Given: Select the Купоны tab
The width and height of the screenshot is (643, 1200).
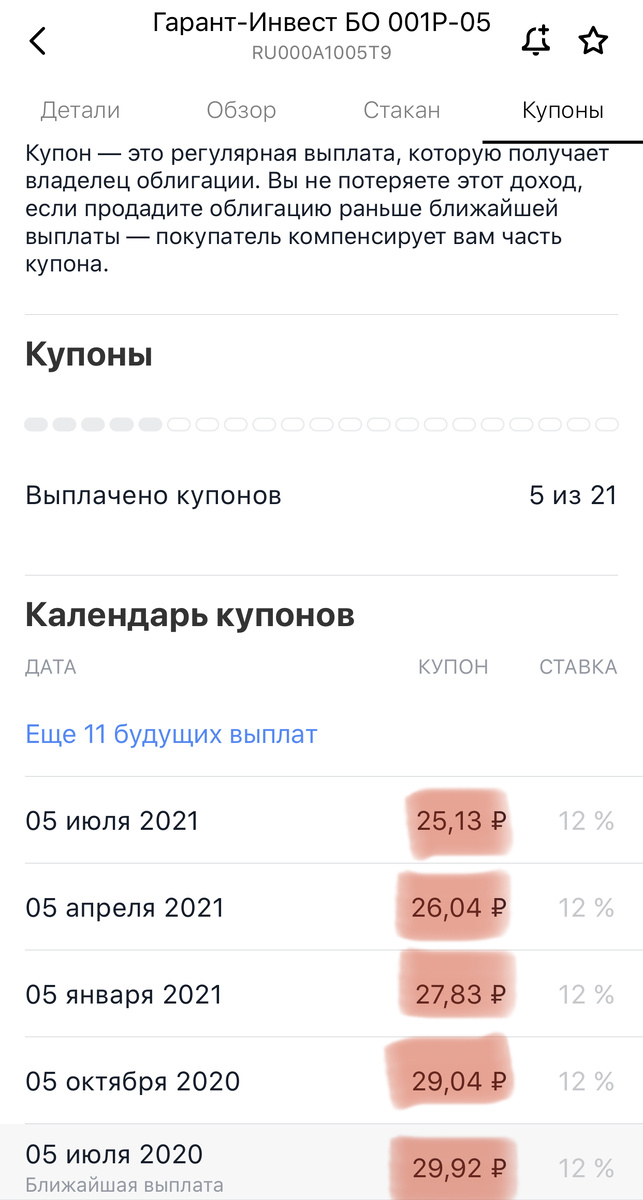Looking at the screenshot, I should 563,111.
